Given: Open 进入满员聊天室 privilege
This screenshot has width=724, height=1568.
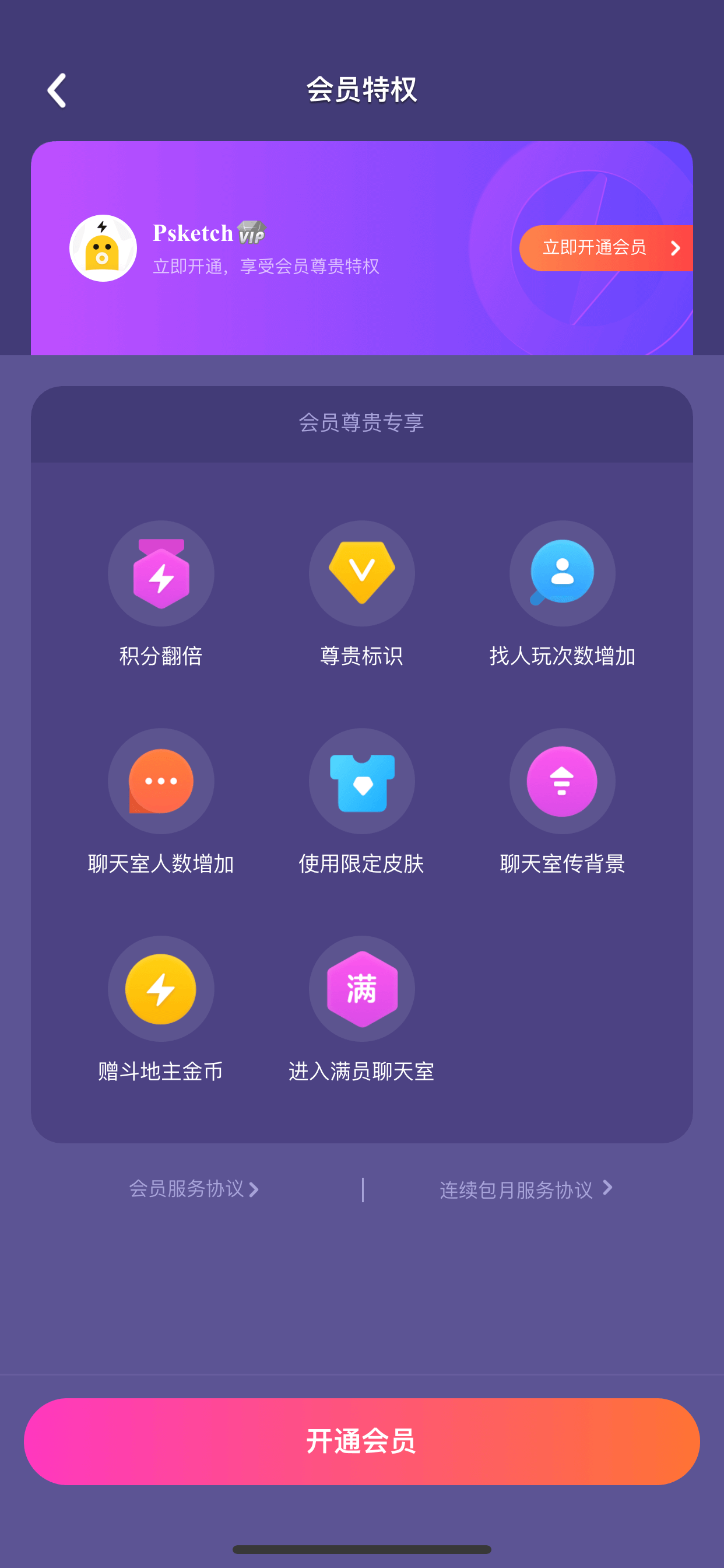Looking at the screenshot, I should 361,1009.
